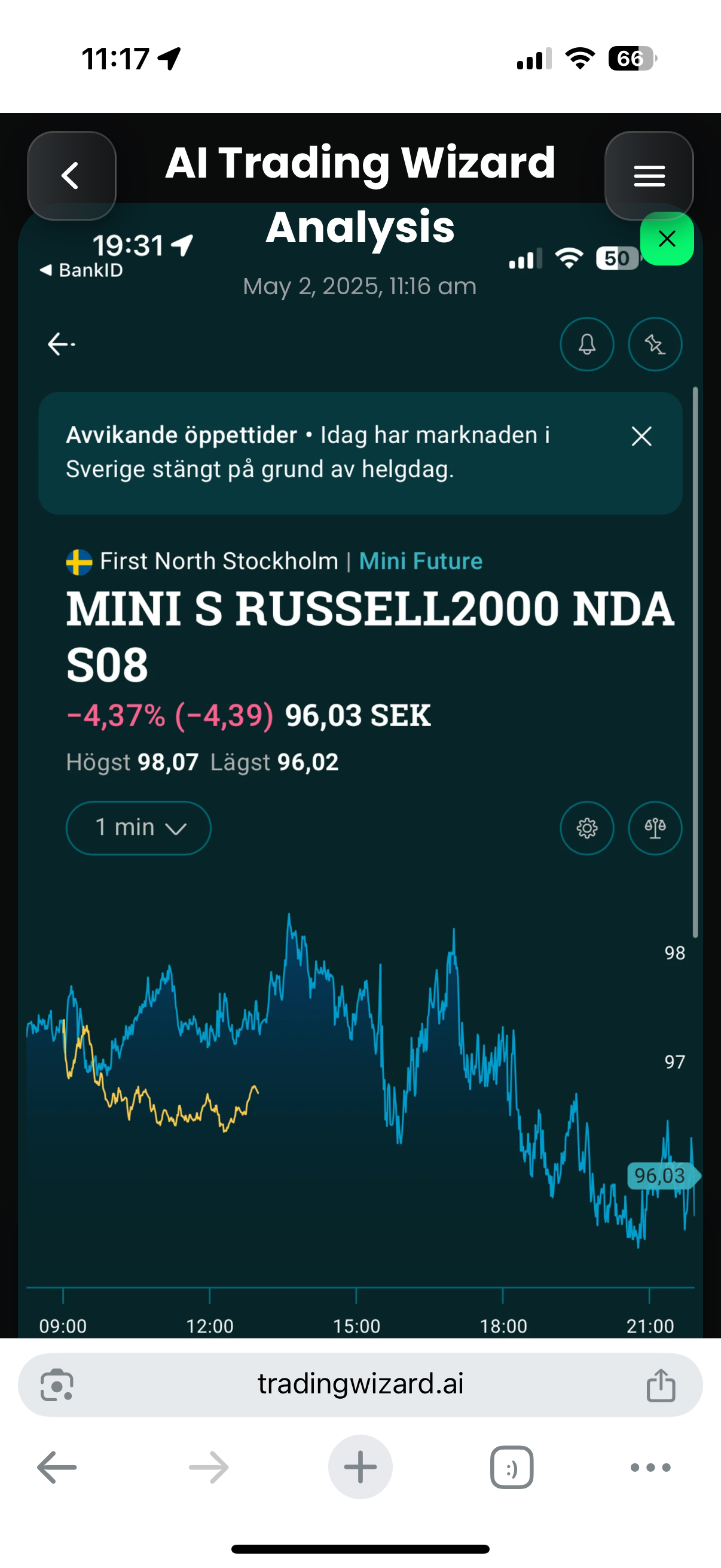Open the Mini Future category link
The width and height of the screenshot is (721, 1568).
pos(420,560)
